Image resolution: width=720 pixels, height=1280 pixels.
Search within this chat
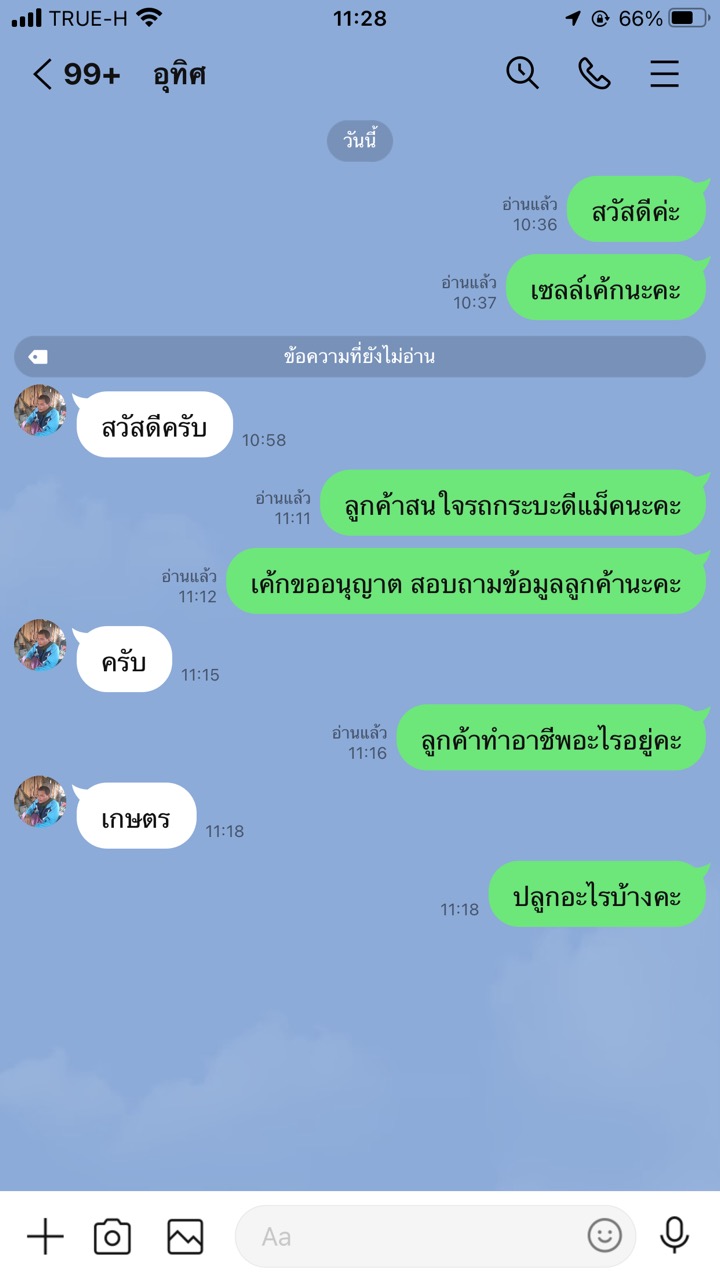coord(522,73)
